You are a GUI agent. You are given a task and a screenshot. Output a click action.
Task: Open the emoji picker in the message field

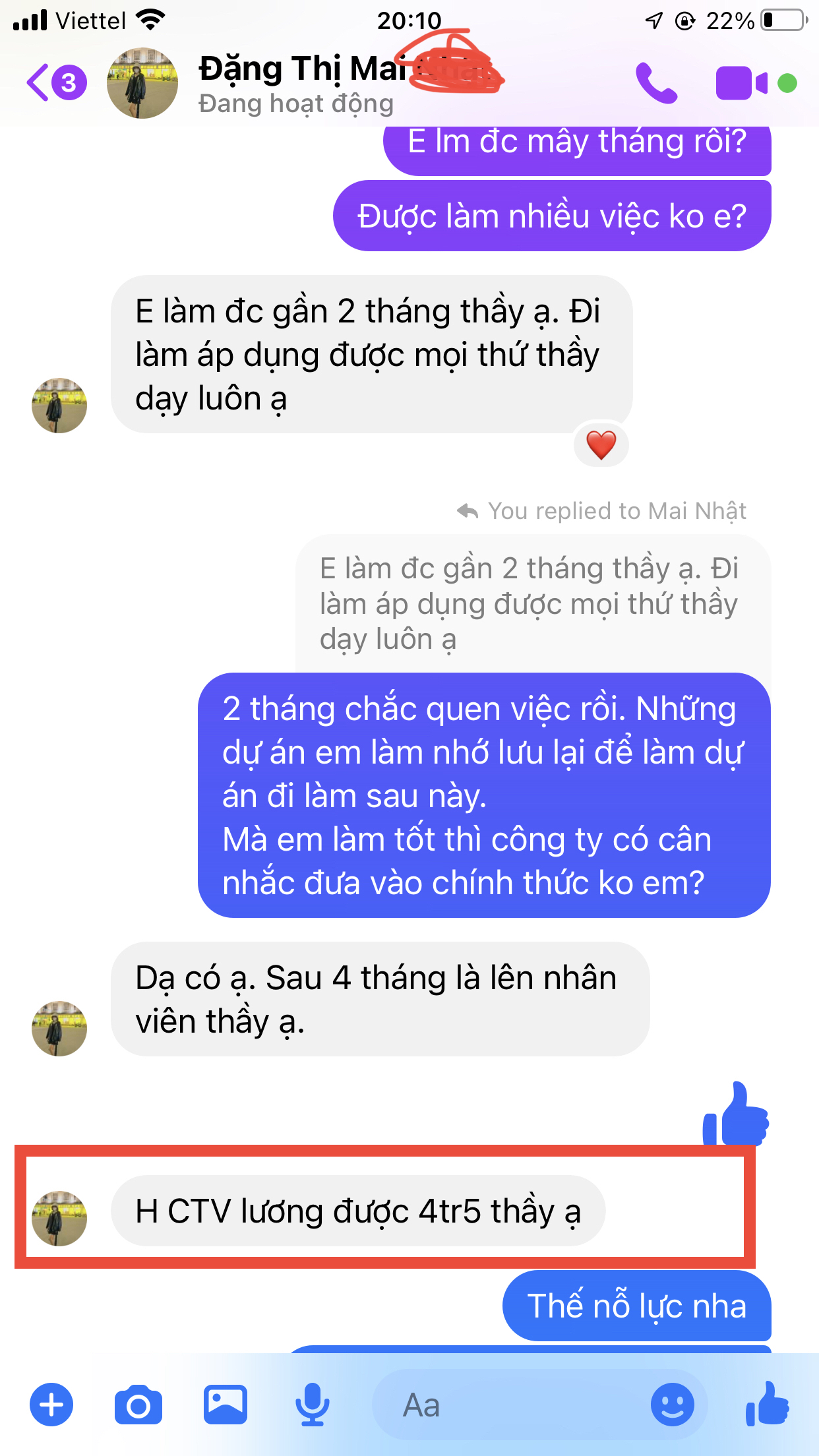tap(673, 1405)
